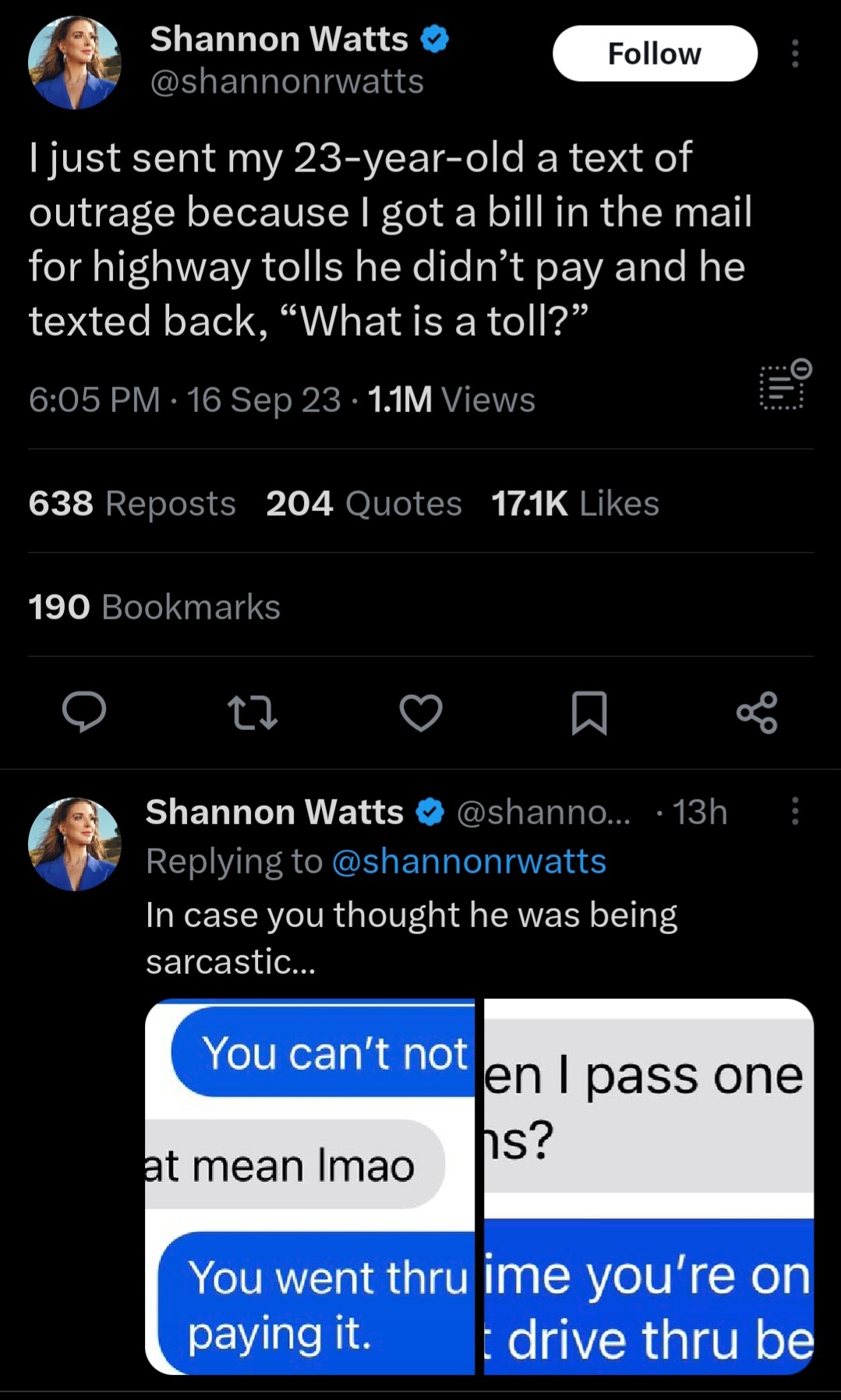Screen dimensions: 841x1400
Task: Open the reader mode icon beside views
Action: [x=785, y=385]
